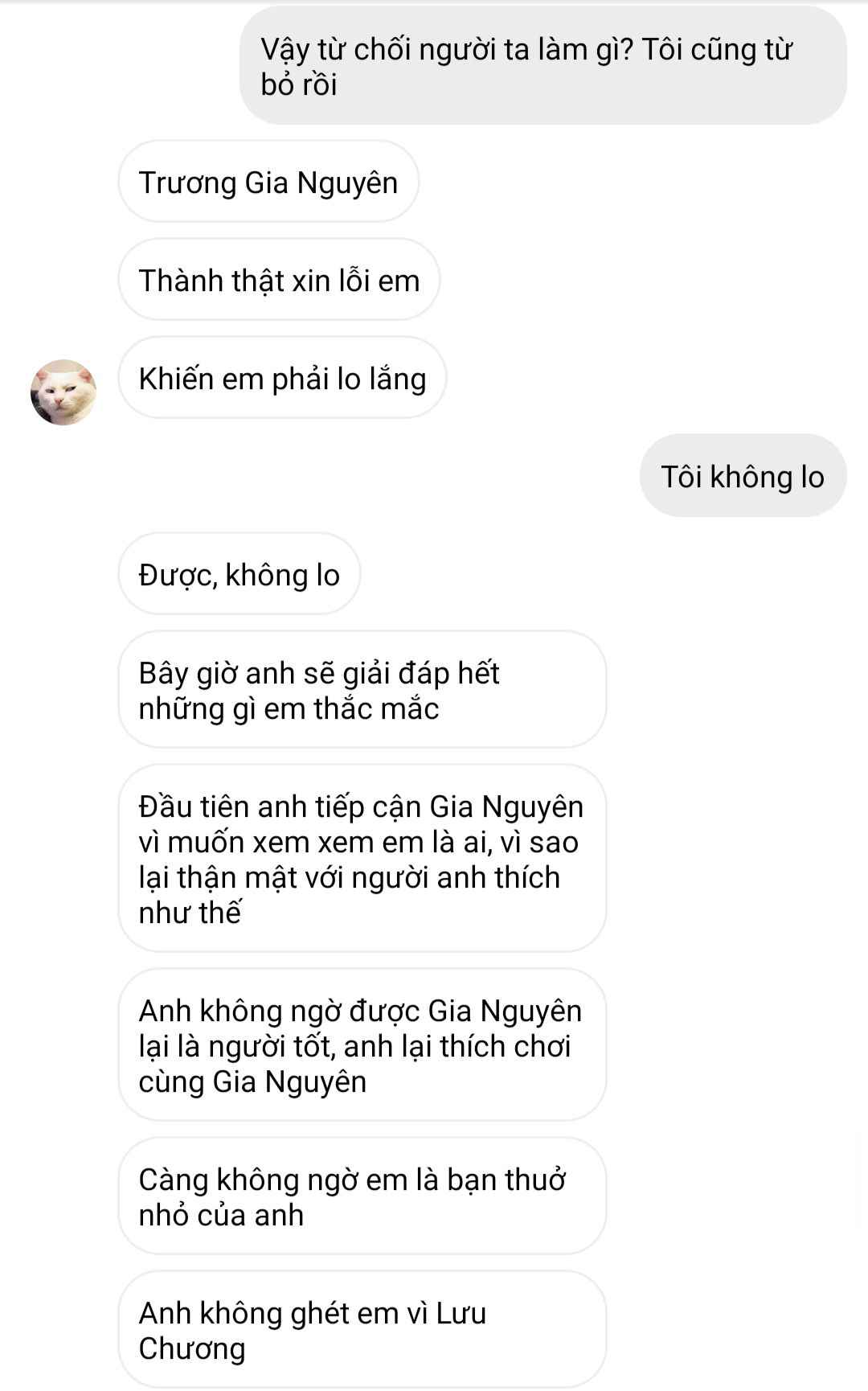Open the cat avatar's profile
Screen dimensions: 868x1391
point(63,392)
